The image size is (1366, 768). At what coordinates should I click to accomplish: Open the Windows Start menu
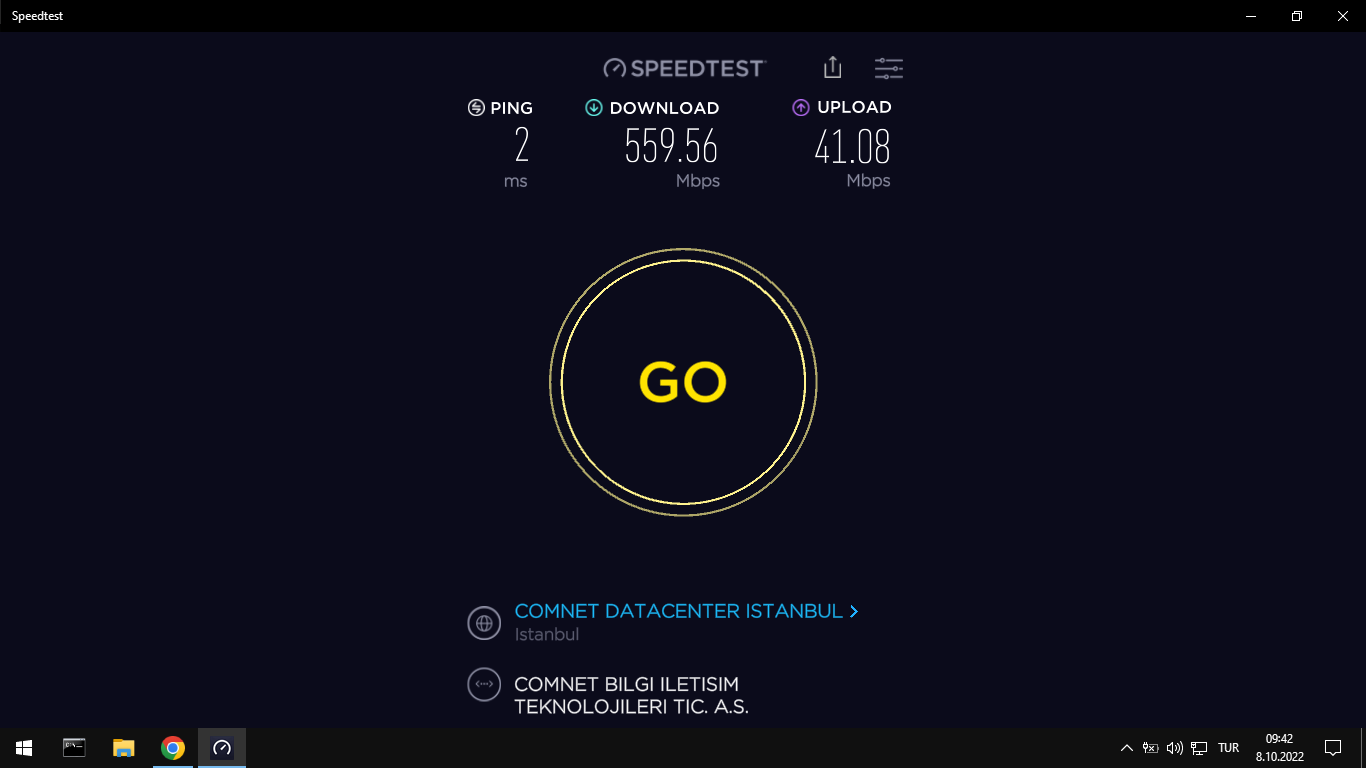click(24, 748)
